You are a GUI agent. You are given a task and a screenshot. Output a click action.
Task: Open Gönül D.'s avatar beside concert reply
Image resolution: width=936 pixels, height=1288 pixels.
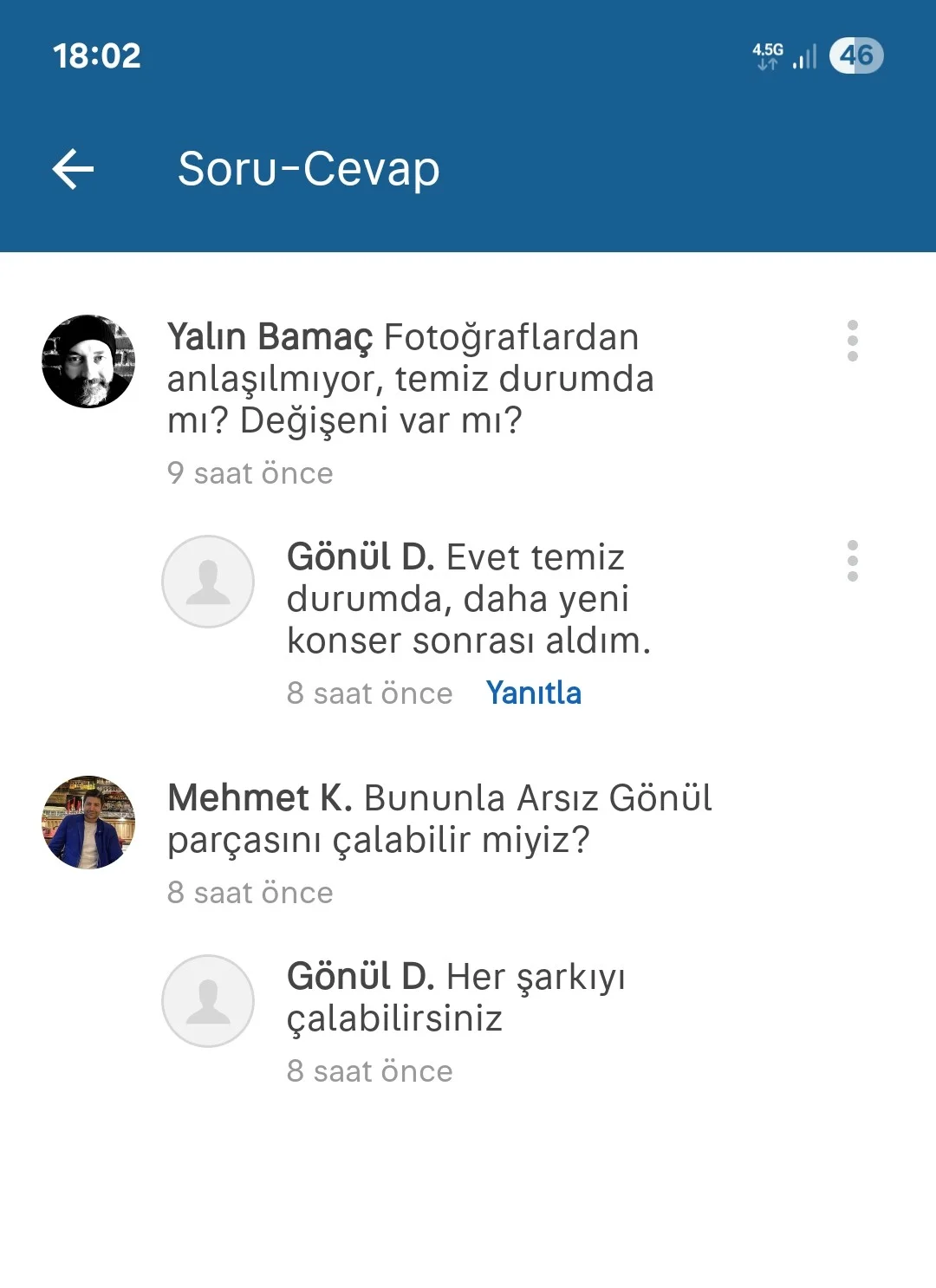point(208,582)
